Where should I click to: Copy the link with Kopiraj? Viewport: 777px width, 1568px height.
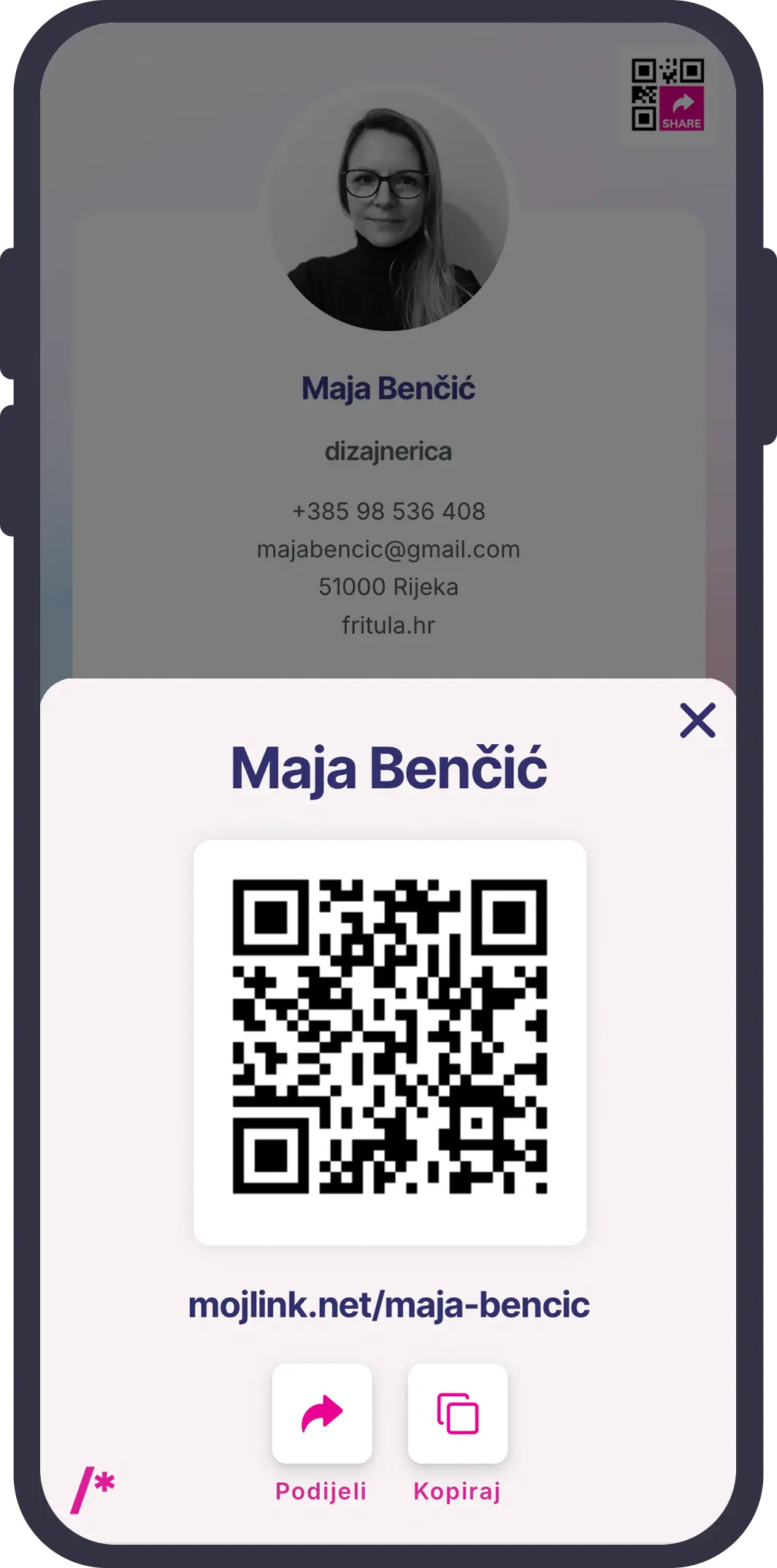coord(458,1413)
